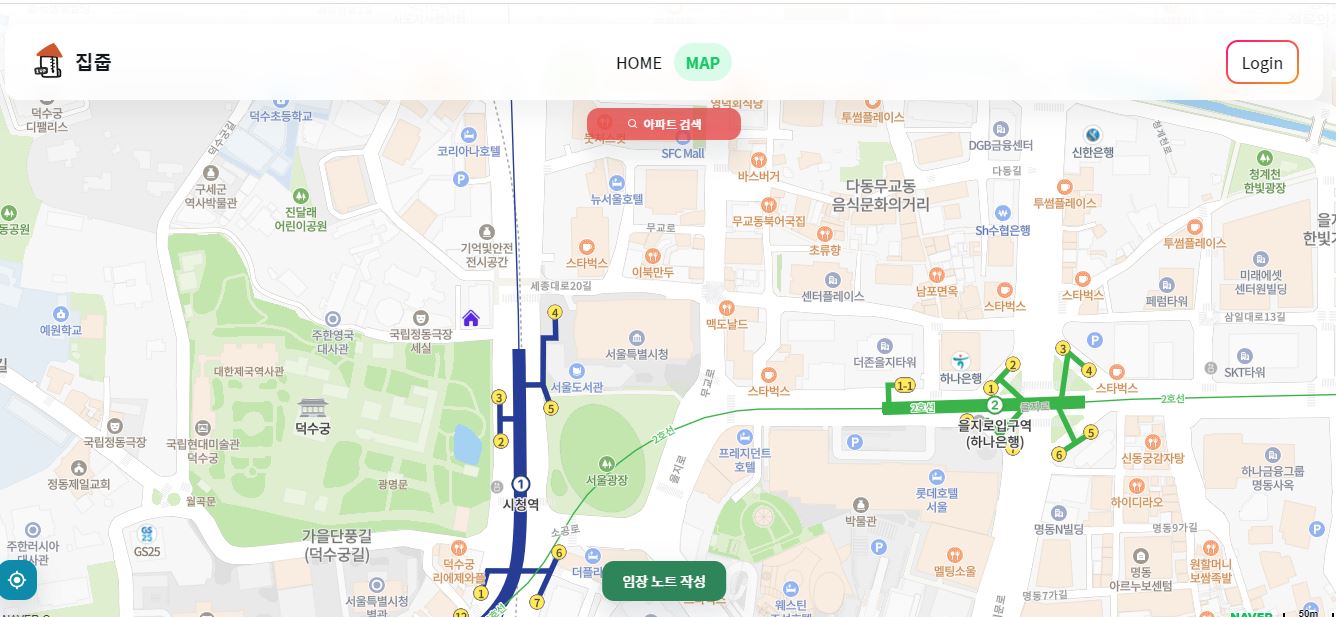This screenshot has height=617, width=1336.
Task: Center map on my current location
Action: pyautogui.click(x=17, y=580)
